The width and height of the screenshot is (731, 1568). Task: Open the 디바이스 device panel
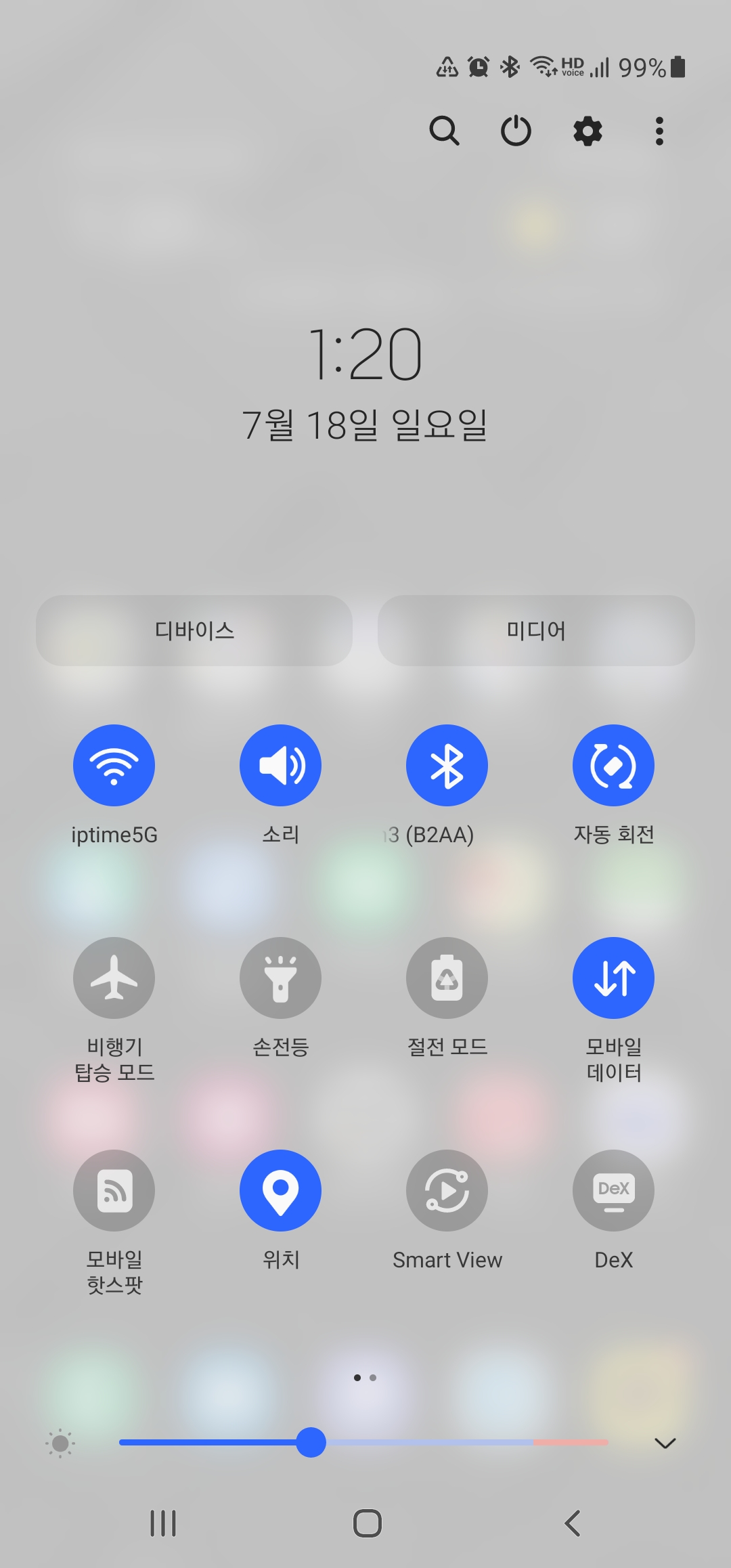(x=194, y=630)
